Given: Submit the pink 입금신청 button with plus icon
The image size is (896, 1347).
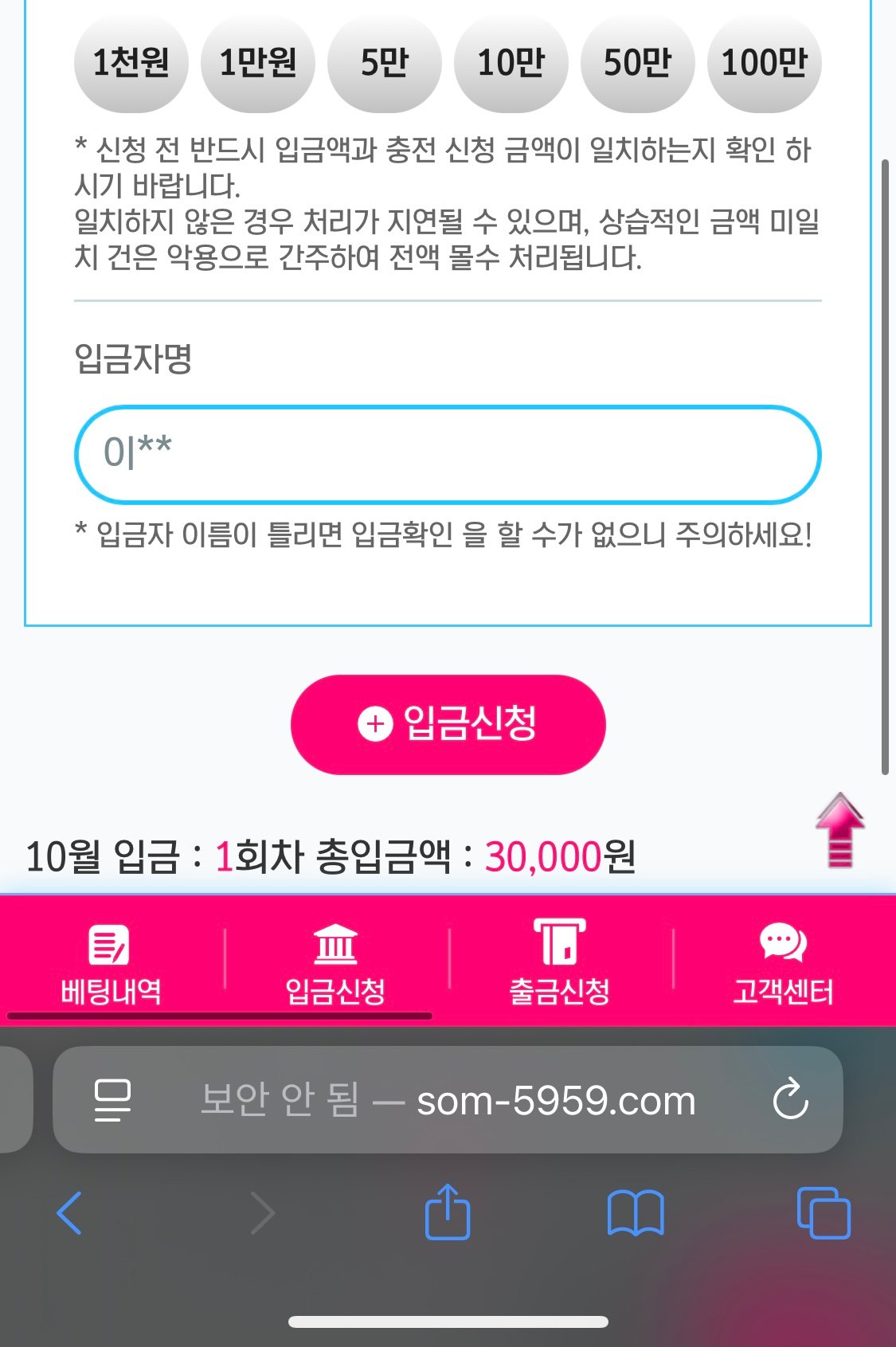Looking at the screenshot, I should point(448,724).
